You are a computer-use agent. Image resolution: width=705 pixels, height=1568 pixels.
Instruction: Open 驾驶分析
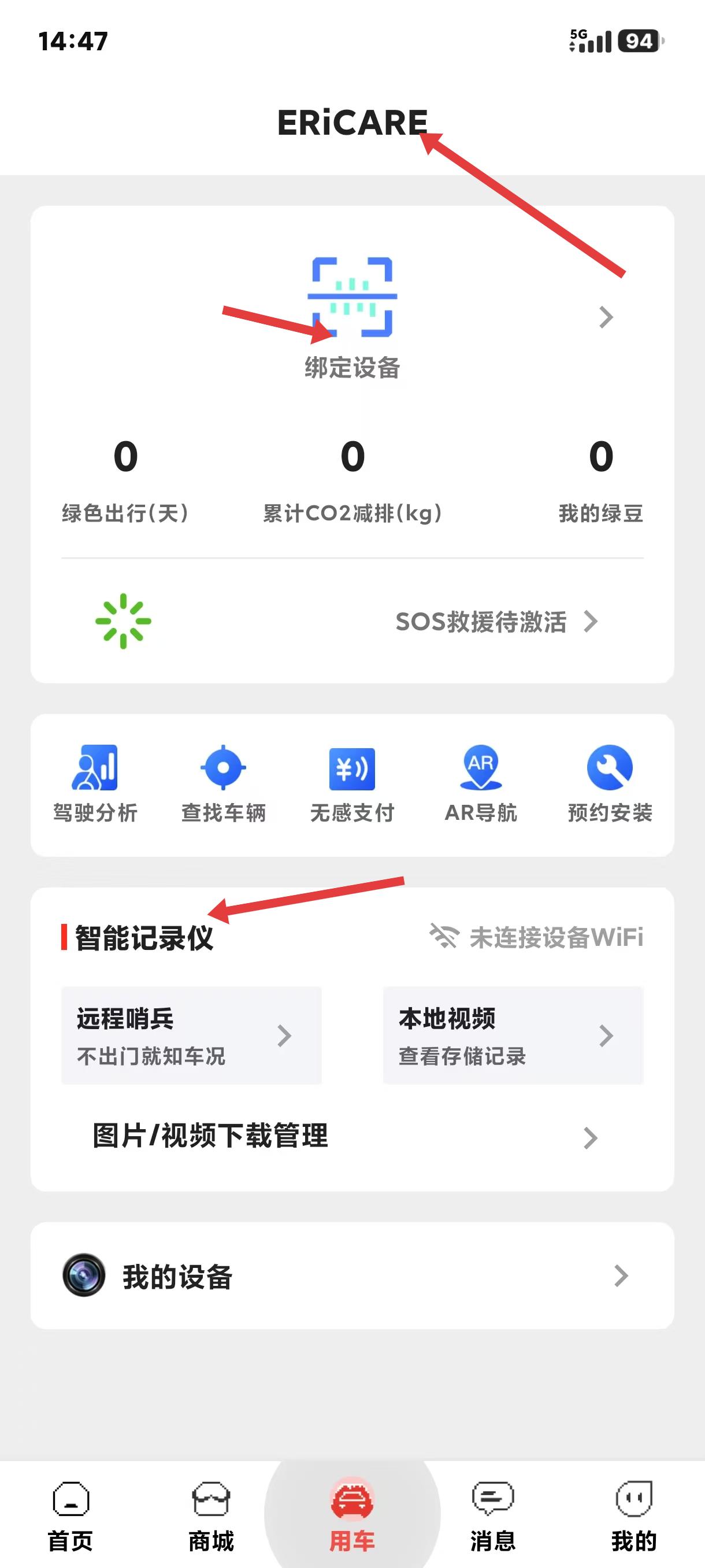[x=95, y=784]
